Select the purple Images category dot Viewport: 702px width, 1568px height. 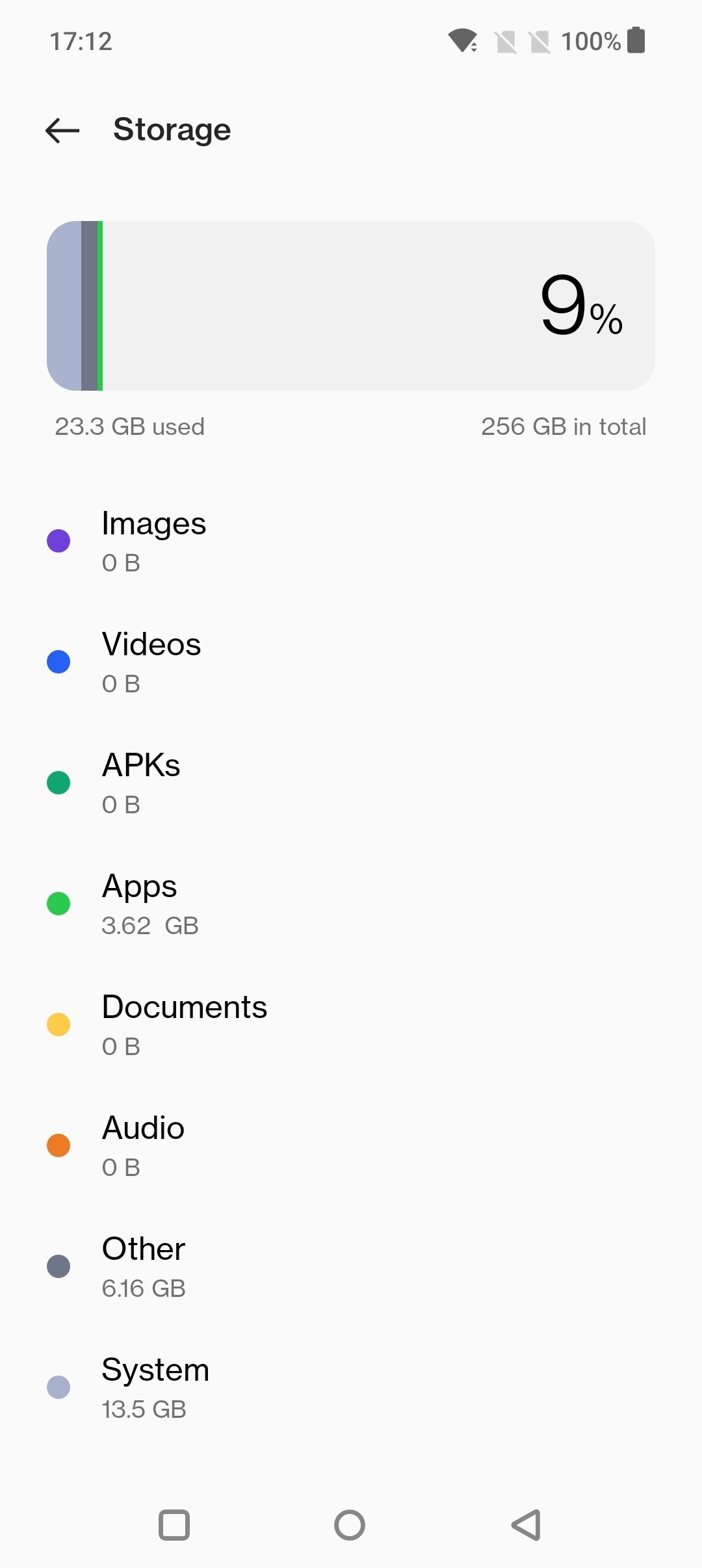point(59,541)
